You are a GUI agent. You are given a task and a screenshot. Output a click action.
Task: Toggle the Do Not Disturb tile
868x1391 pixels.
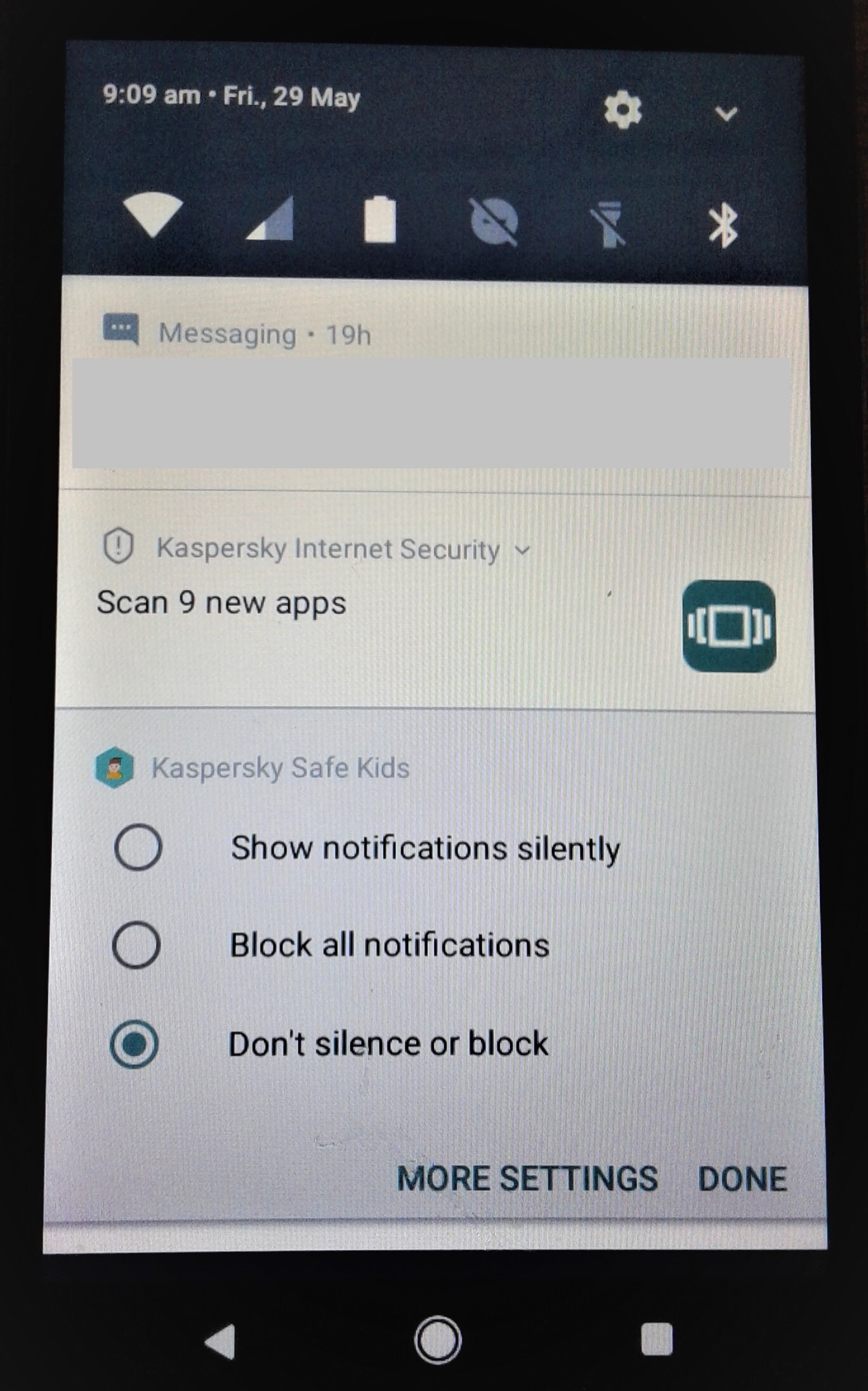(x=494, y=221)
